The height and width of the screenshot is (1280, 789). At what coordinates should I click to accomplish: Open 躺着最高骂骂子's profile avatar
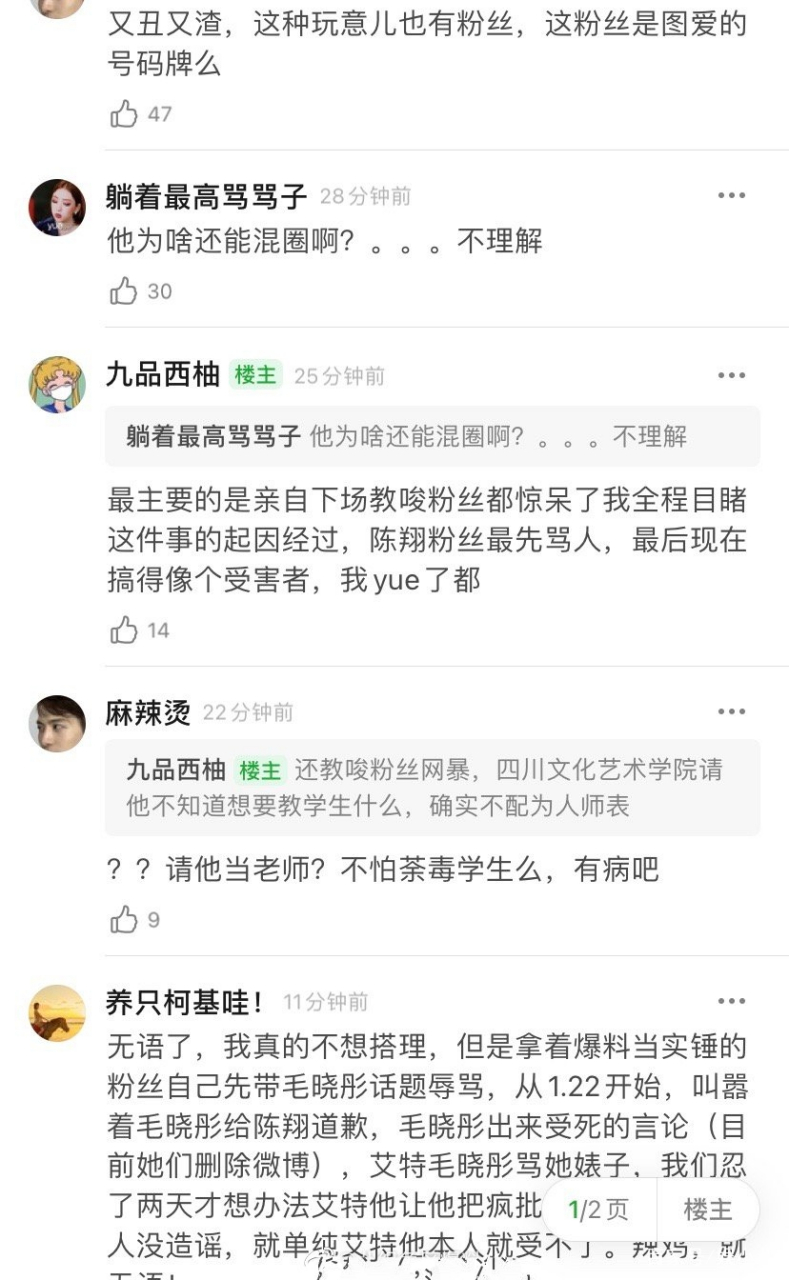(x=57, y=208)
